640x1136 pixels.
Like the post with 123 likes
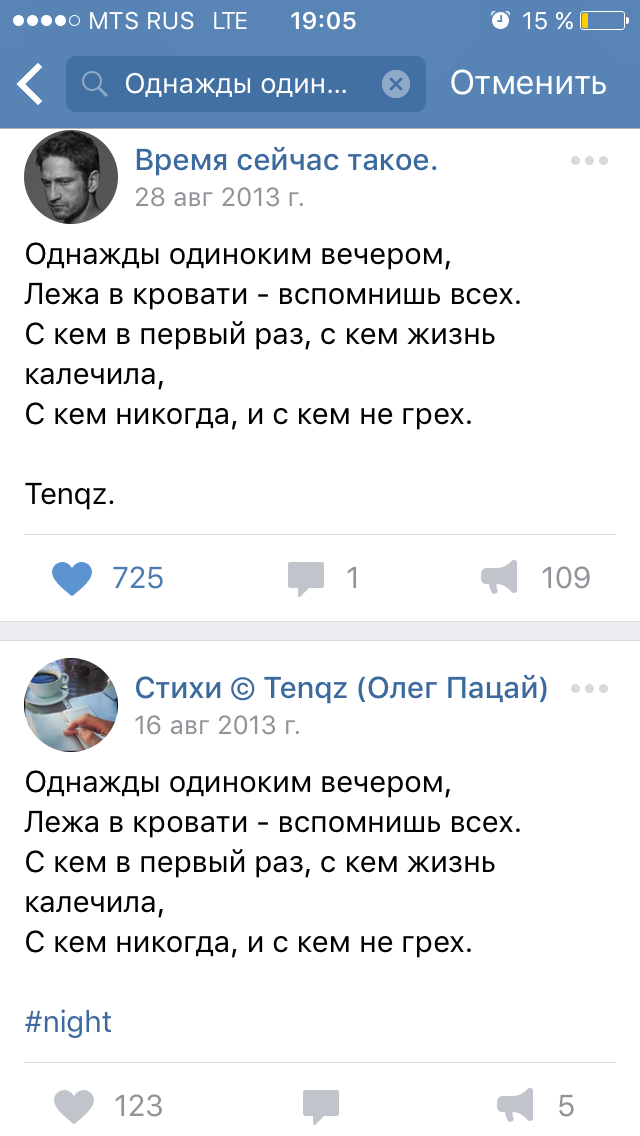(x=74, y=1106)
